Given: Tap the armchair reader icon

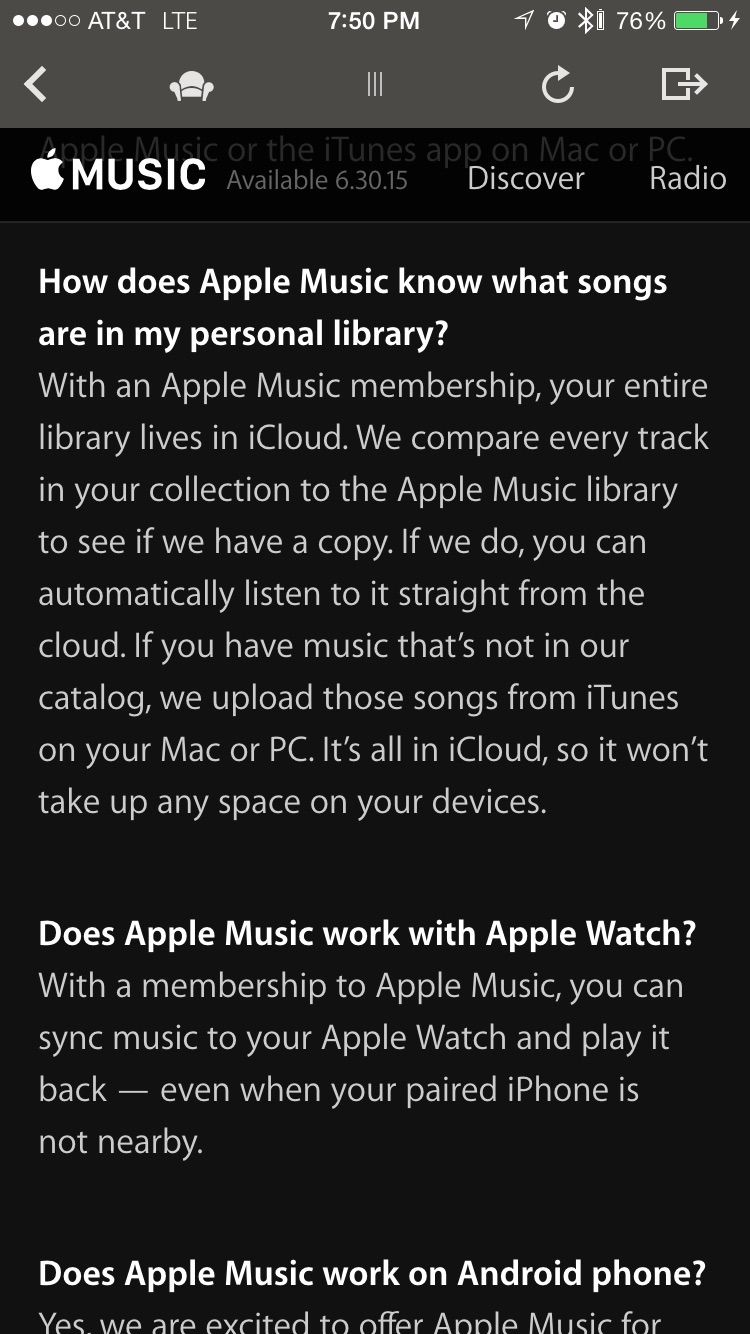Looking at the screenshot, I should (192, 88).
